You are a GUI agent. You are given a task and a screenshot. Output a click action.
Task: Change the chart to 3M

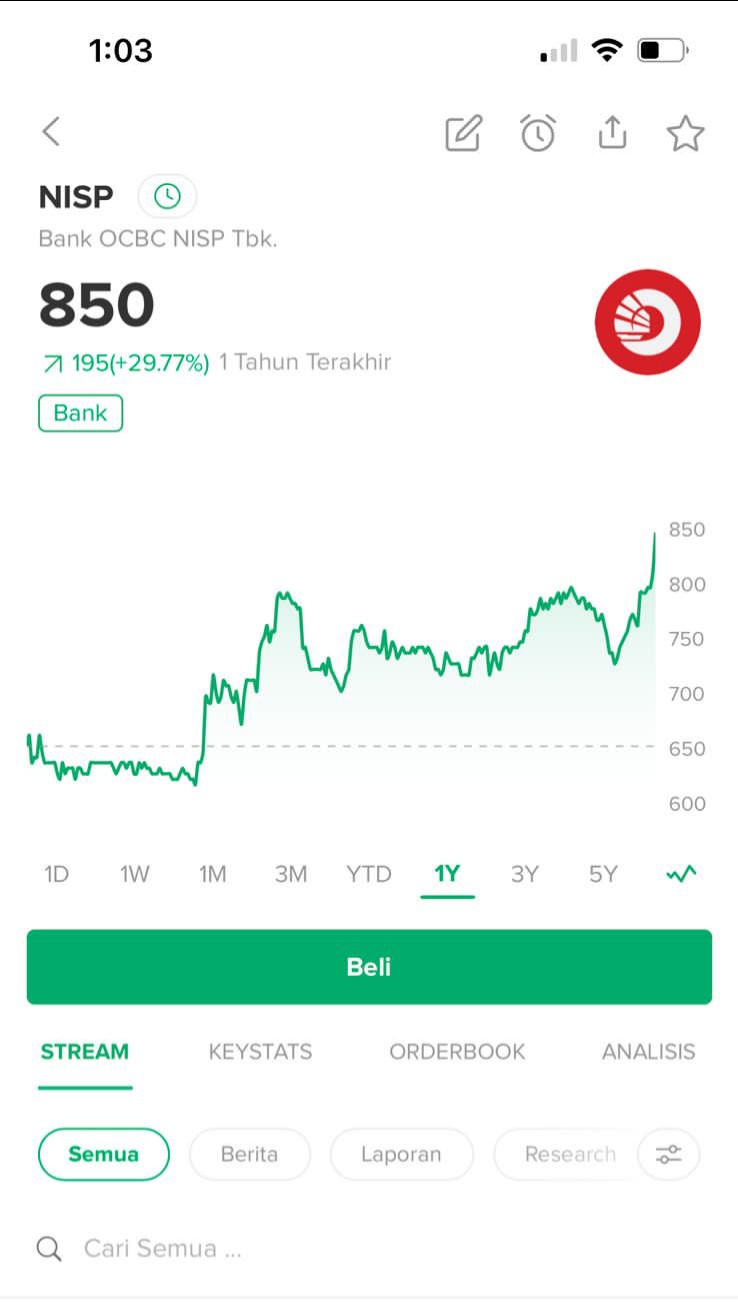click(x=290, y=874)
